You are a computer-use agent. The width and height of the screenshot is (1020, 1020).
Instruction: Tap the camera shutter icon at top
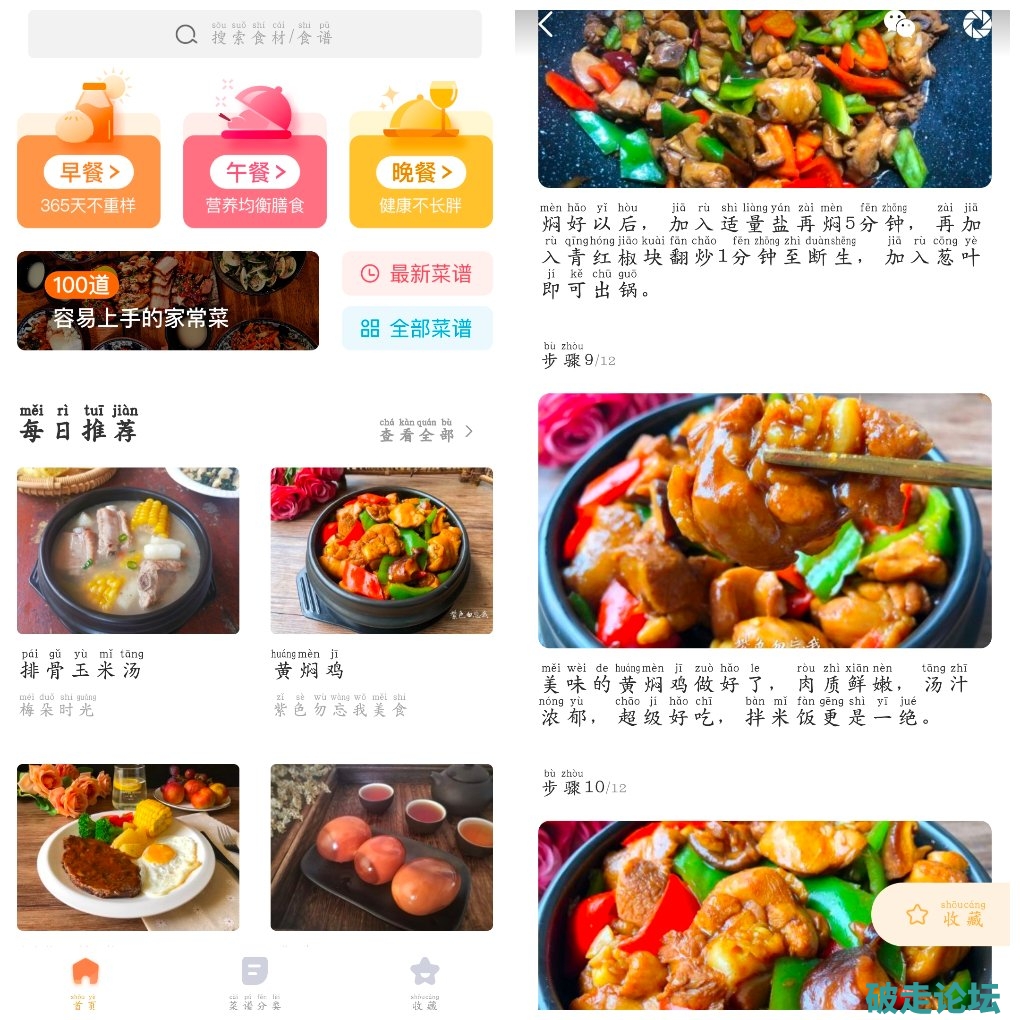(977, 25)
